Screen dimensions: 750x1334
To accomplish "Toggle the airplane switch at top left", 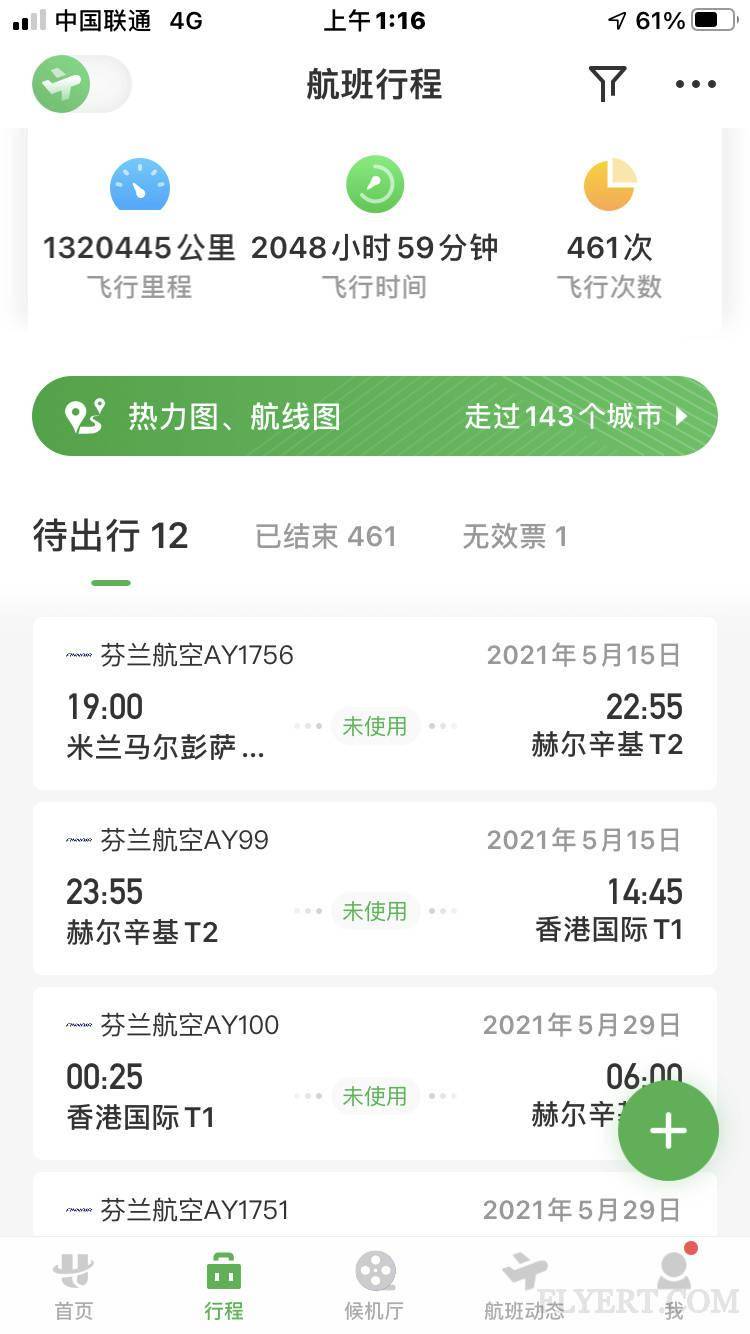I will (81, 84).
